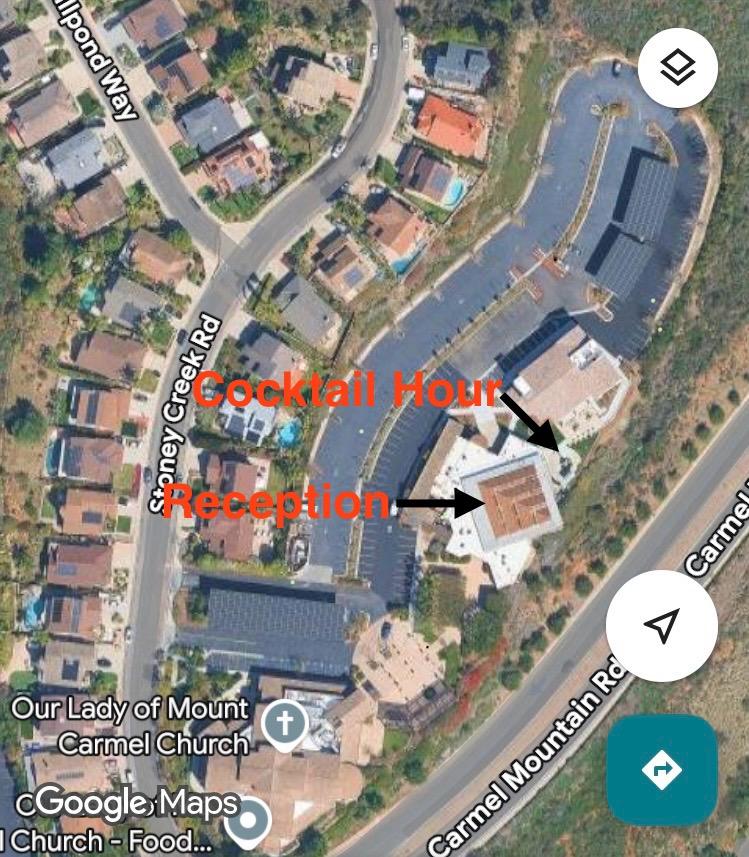This screenshot has width=749, height=857.
Task: Center the map on my location
Action: (x=661, y=626)
